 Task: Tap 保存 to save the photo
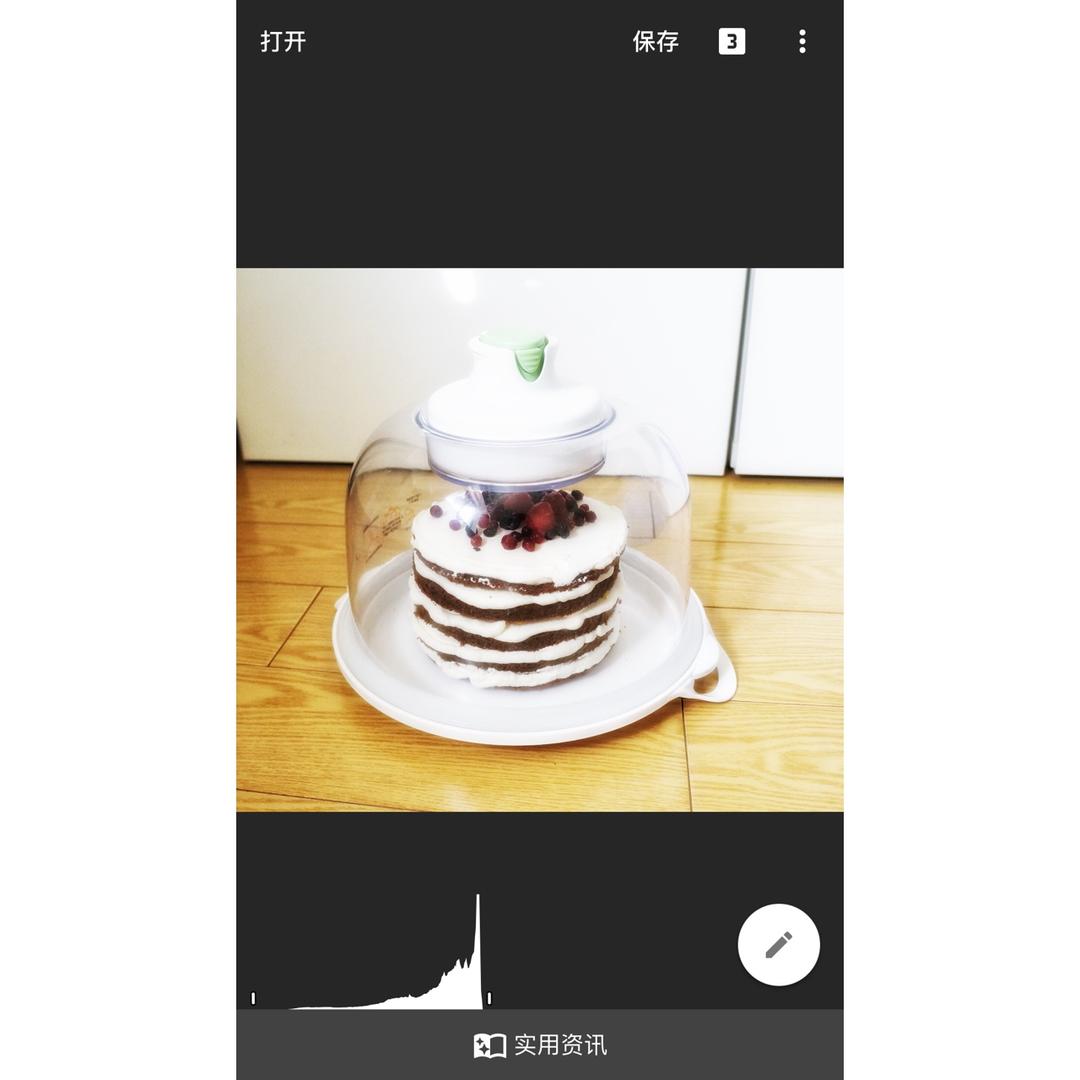pos(656,41)
